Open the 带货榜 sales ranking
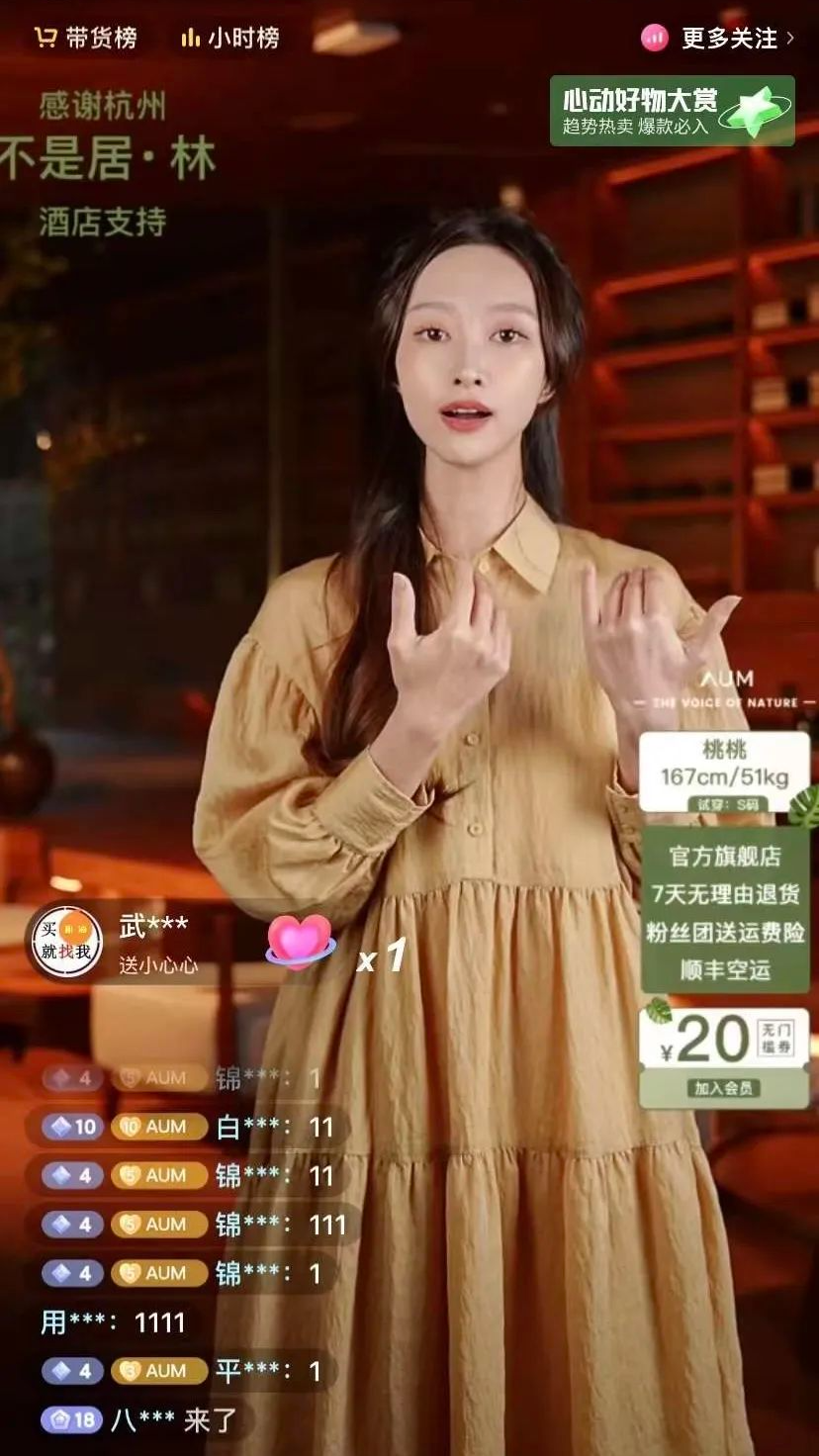 [x=86, y=39]
